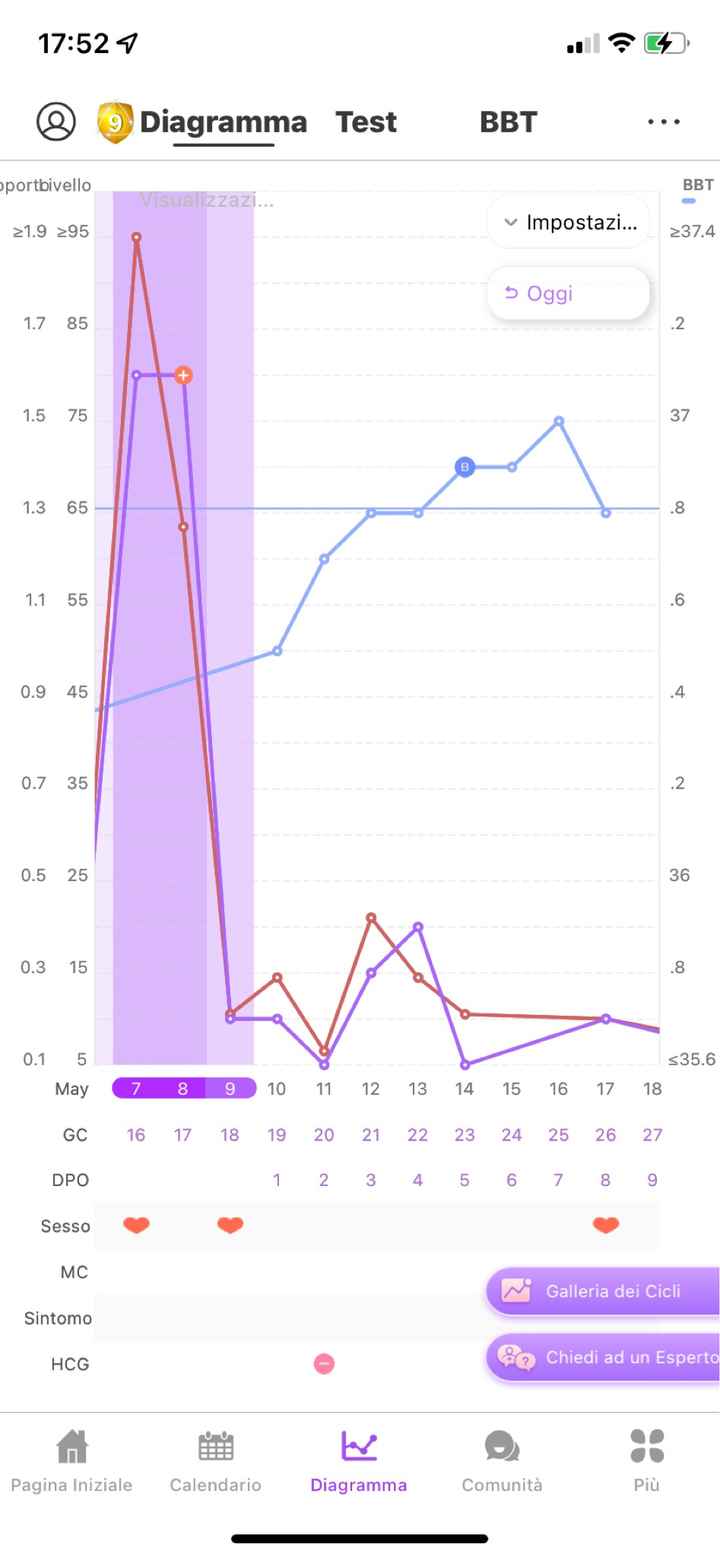Open the three-dot overflow menu

663,121
